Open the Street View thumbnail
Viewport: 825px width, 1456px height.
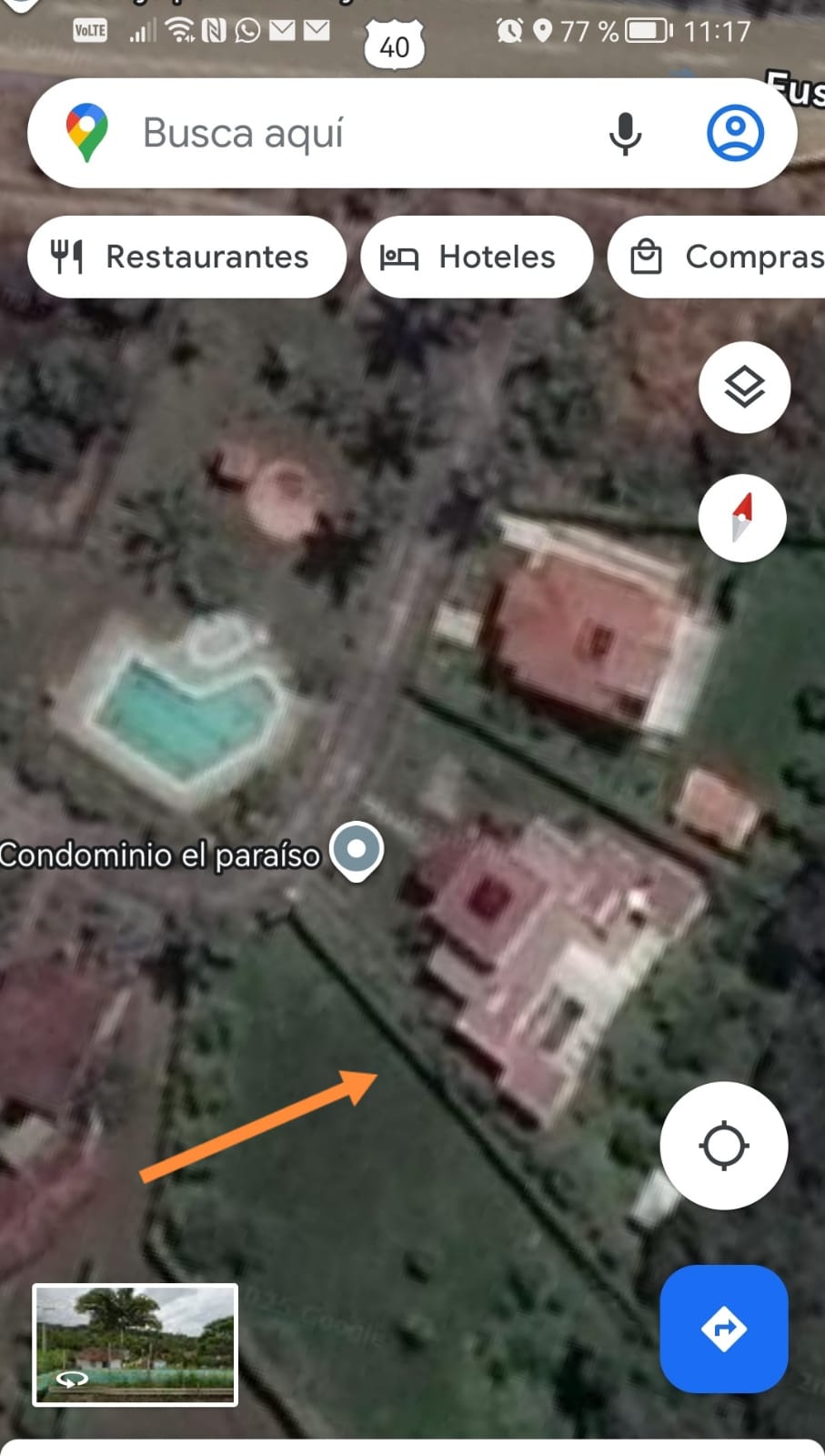pyautogui.click(x=136, y=1344)
